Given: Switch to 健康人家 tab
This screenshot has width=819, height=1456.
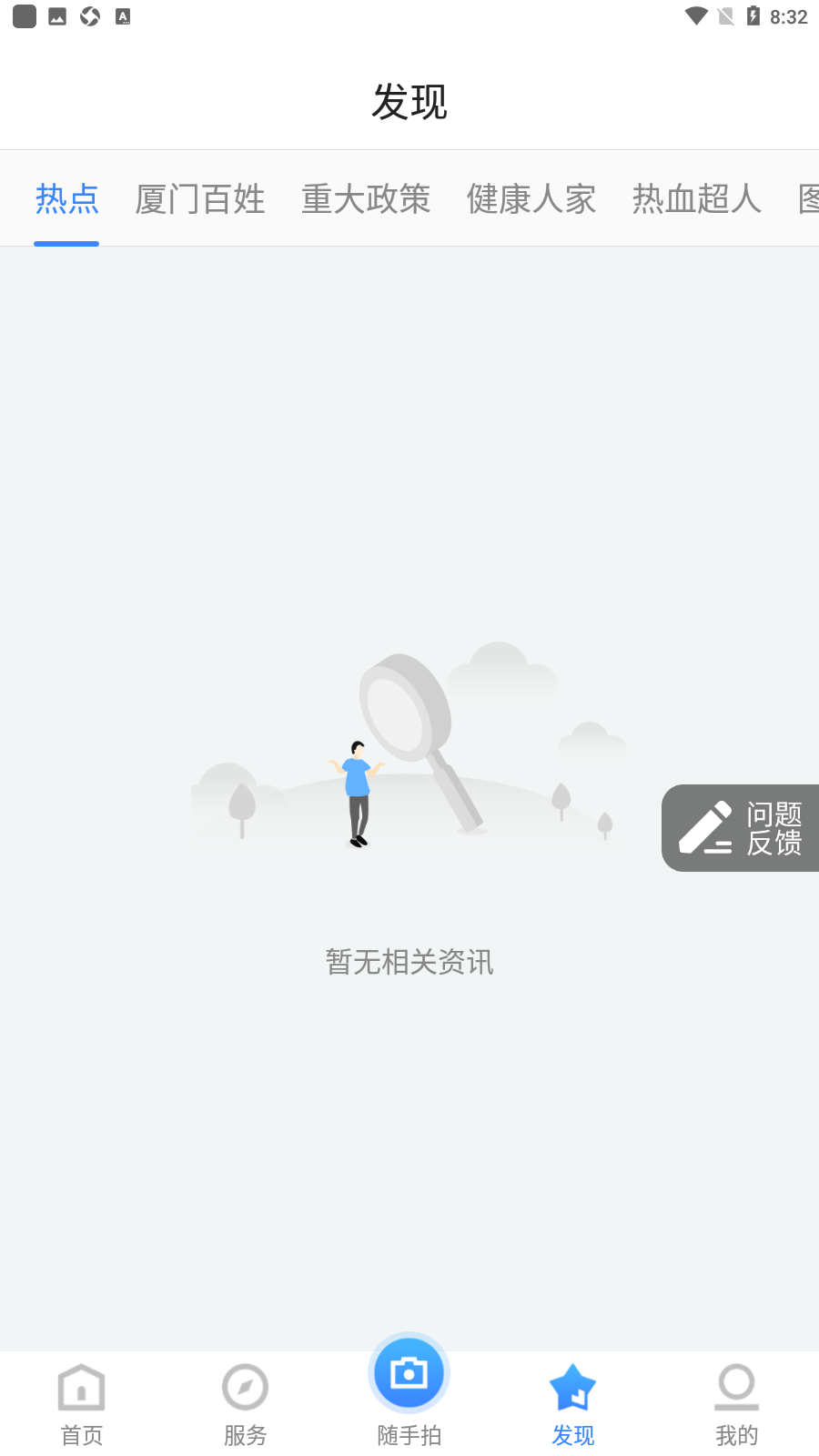Looking at the screenshot, I should point(531,199).
